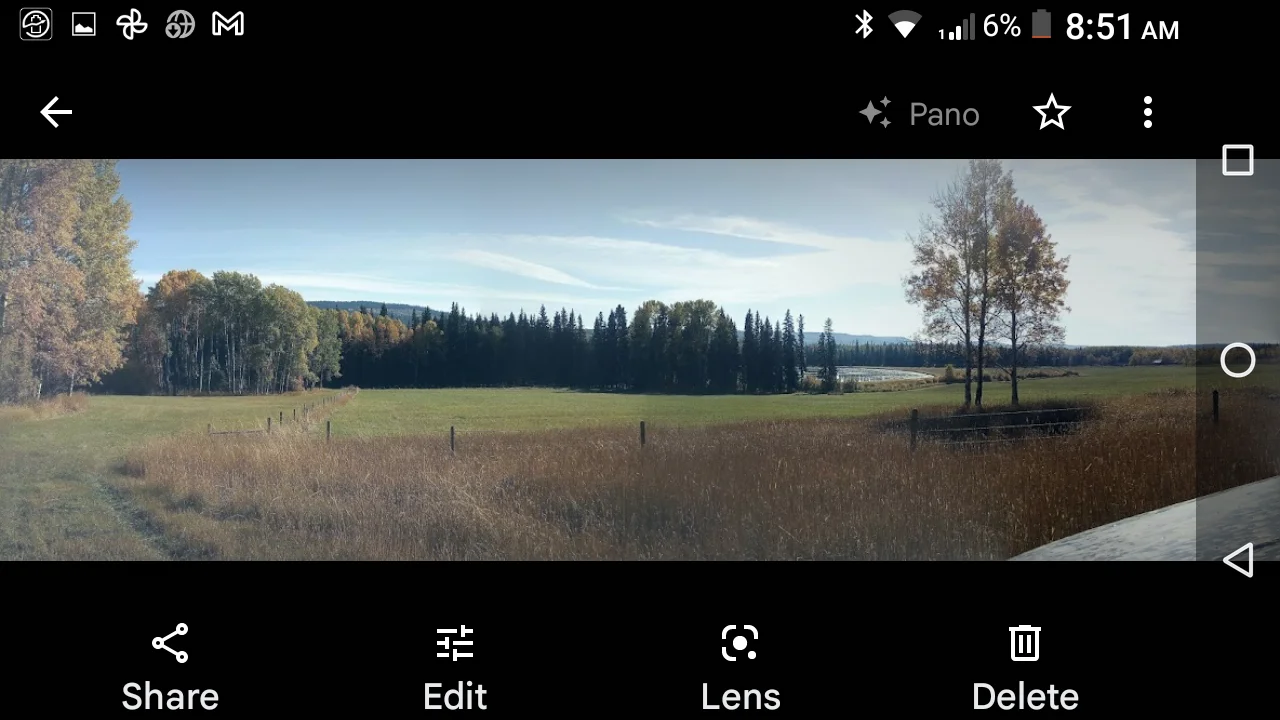Open the three-dot overflow menu
The width and height of the screenshot is (1280, 720).
point(1147,112)
